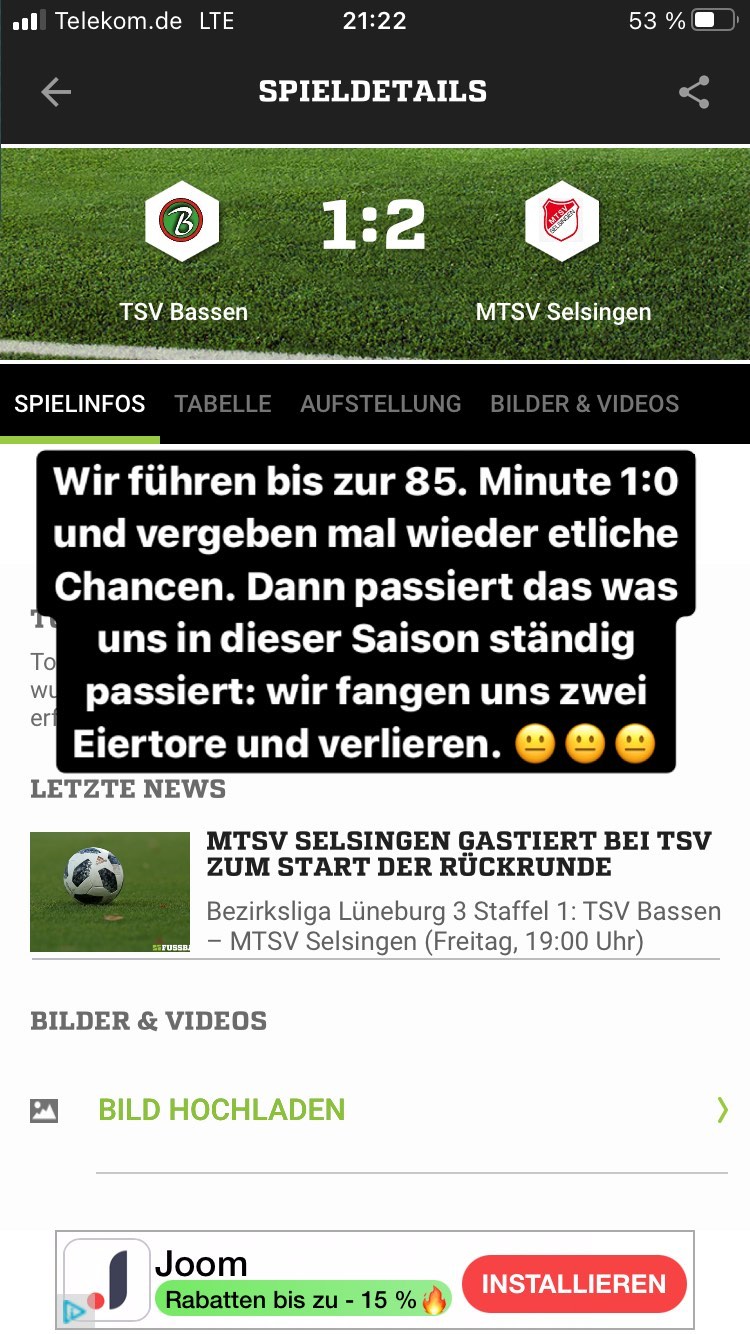Open MTSV Selsingen team logo

[562, 221]
